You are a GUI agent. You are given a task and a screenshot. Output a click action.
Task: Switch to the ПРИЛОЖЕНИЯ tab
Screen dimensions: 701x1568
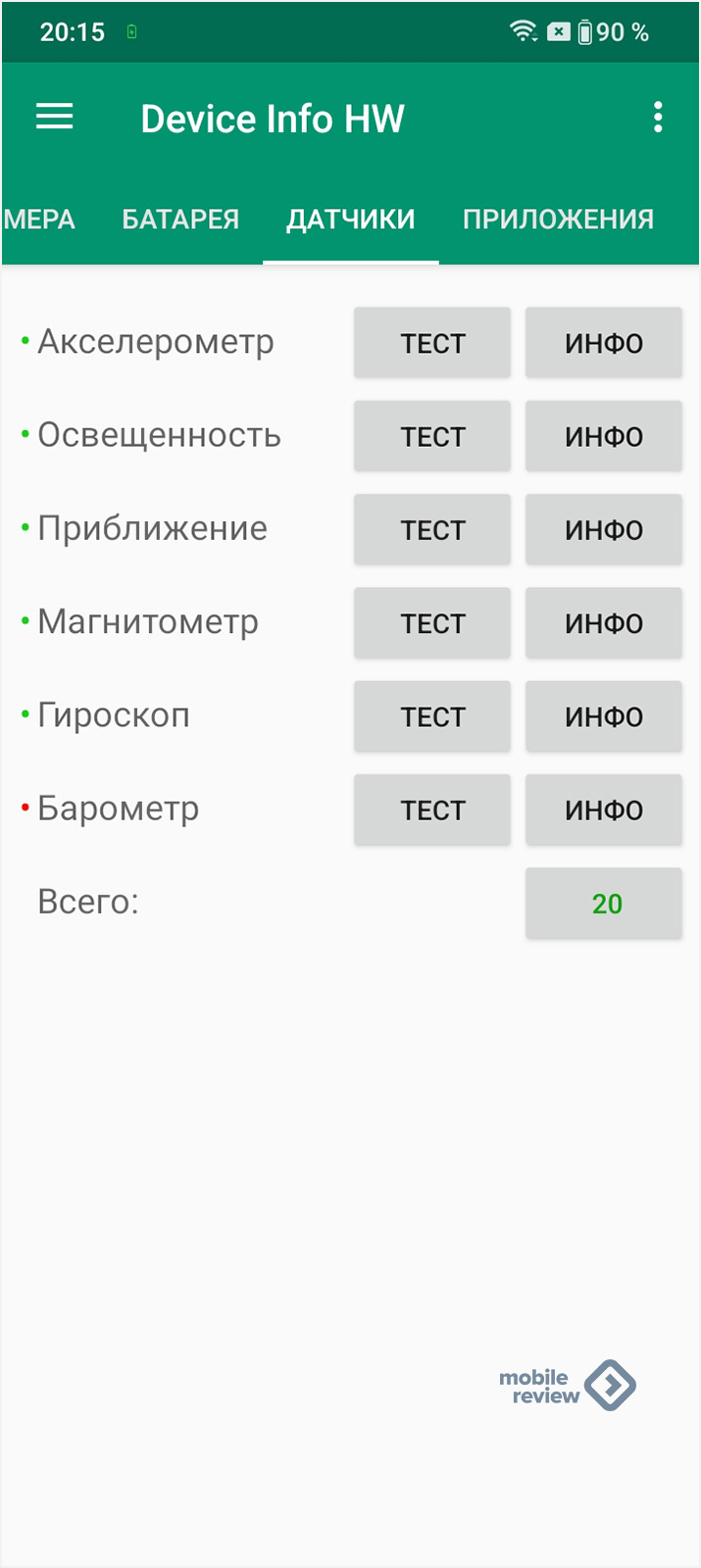[x=558, y=220]
